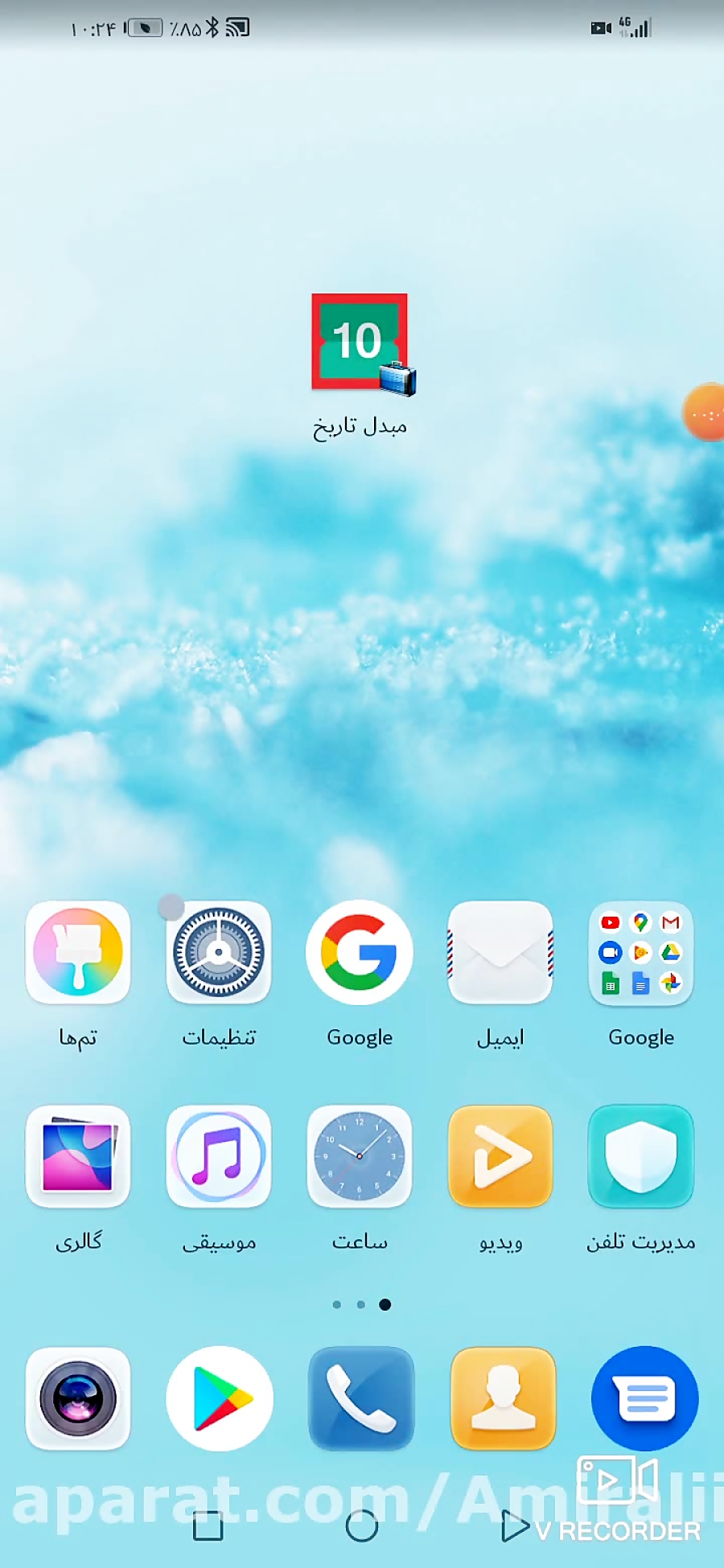Launch Google Play Store

click(219, 1398)
